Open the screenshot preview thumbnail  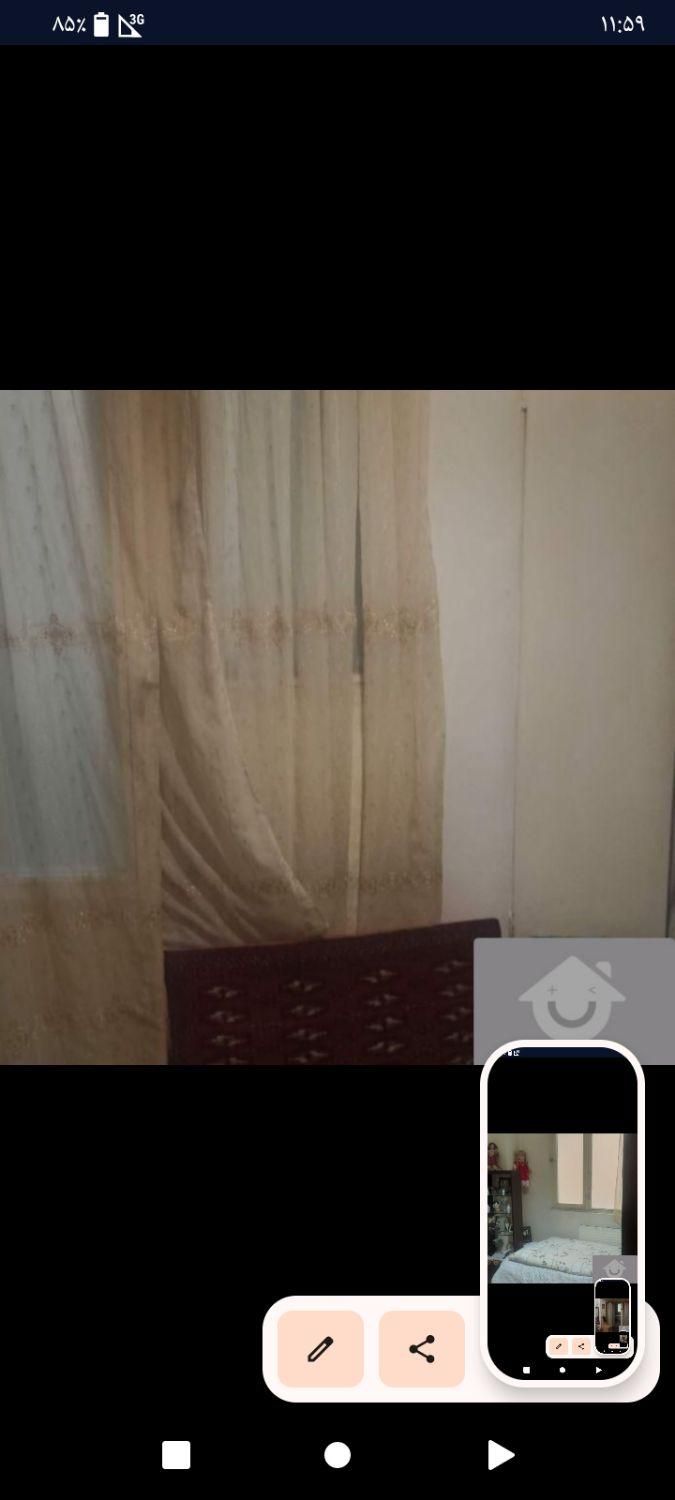(x=562, y=1210)
